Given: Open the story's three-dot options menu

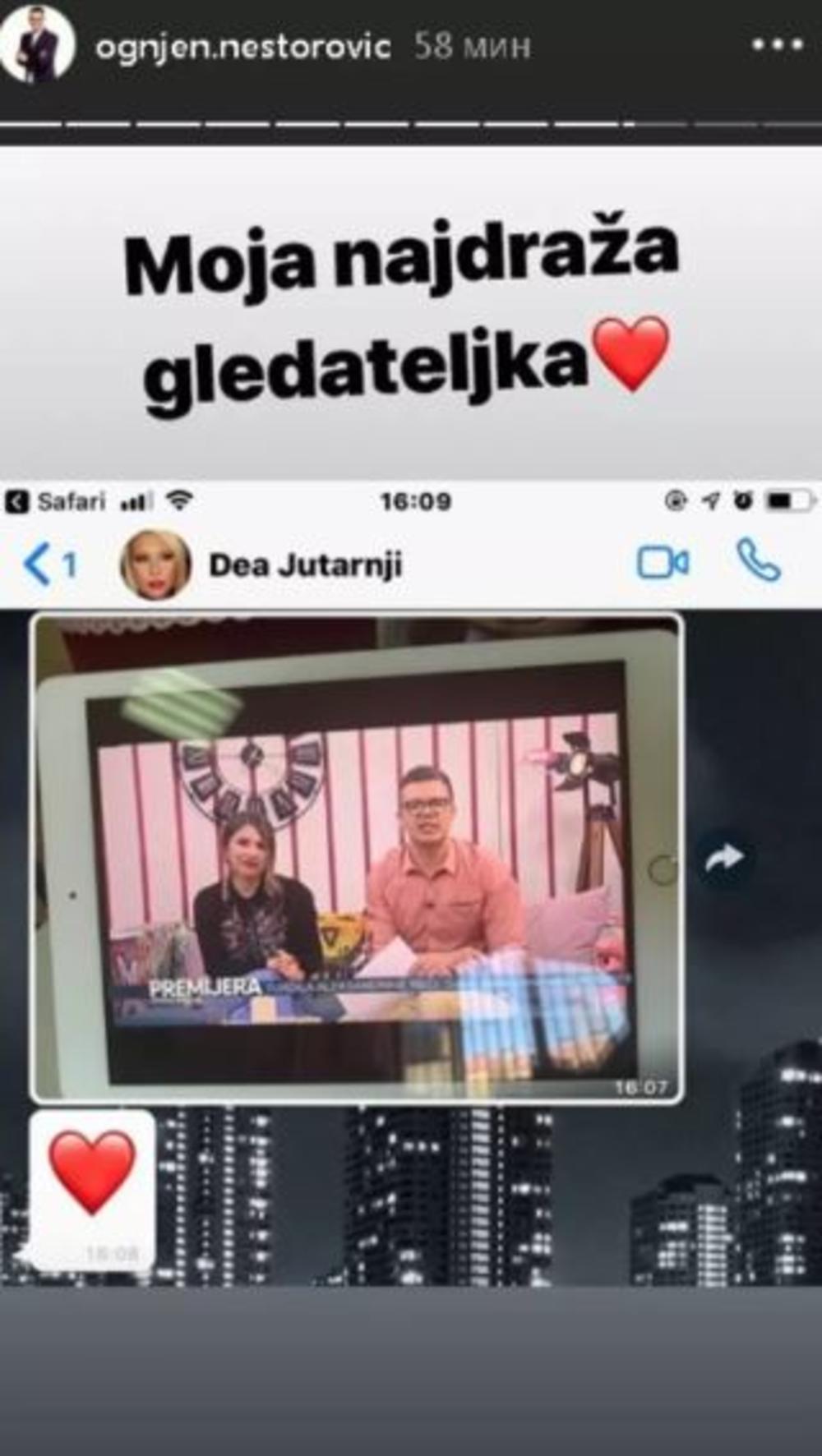Looking at the screenshot, I should click(777, 45).
